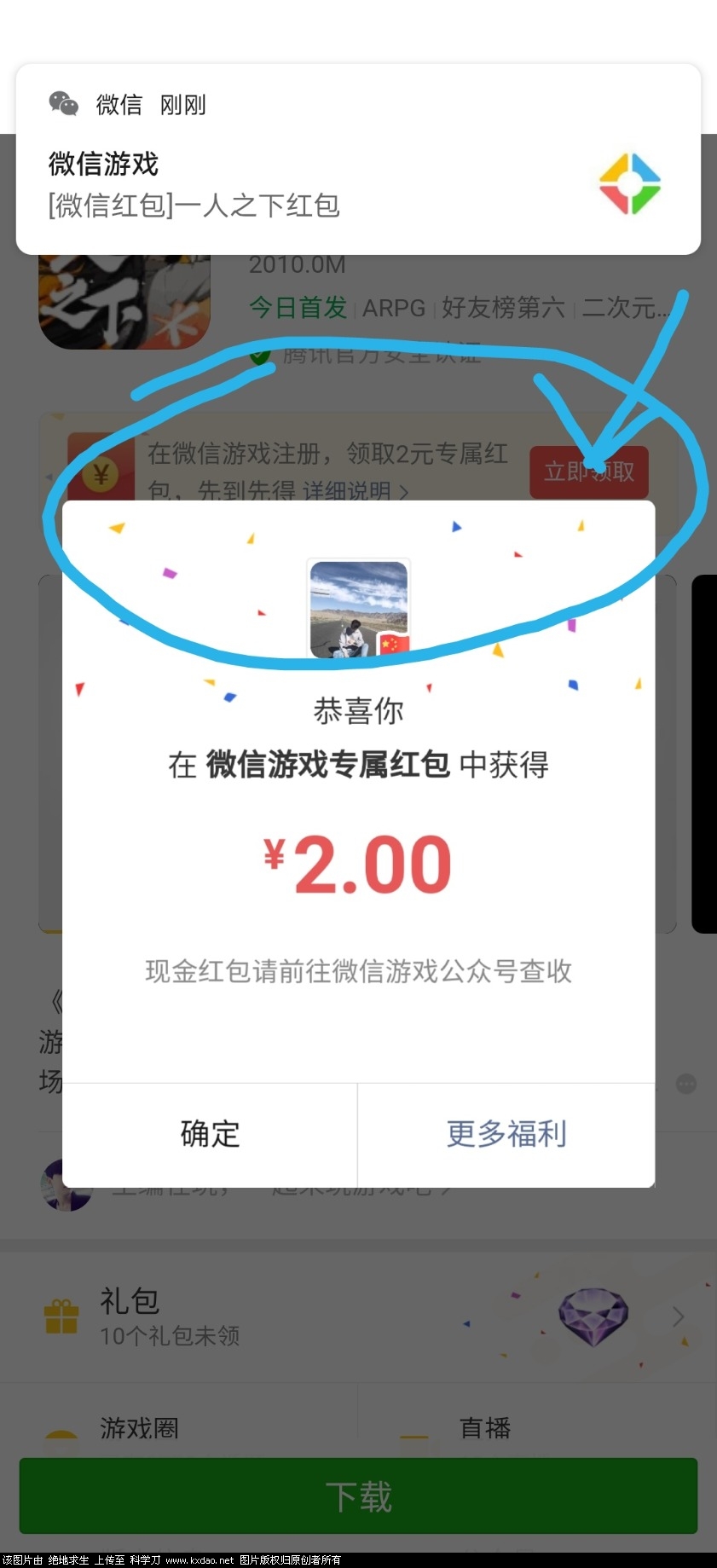Viewport: 717px width, 1568px height.
Task: Claim the red packet with 立即领取
Action: 589,472
